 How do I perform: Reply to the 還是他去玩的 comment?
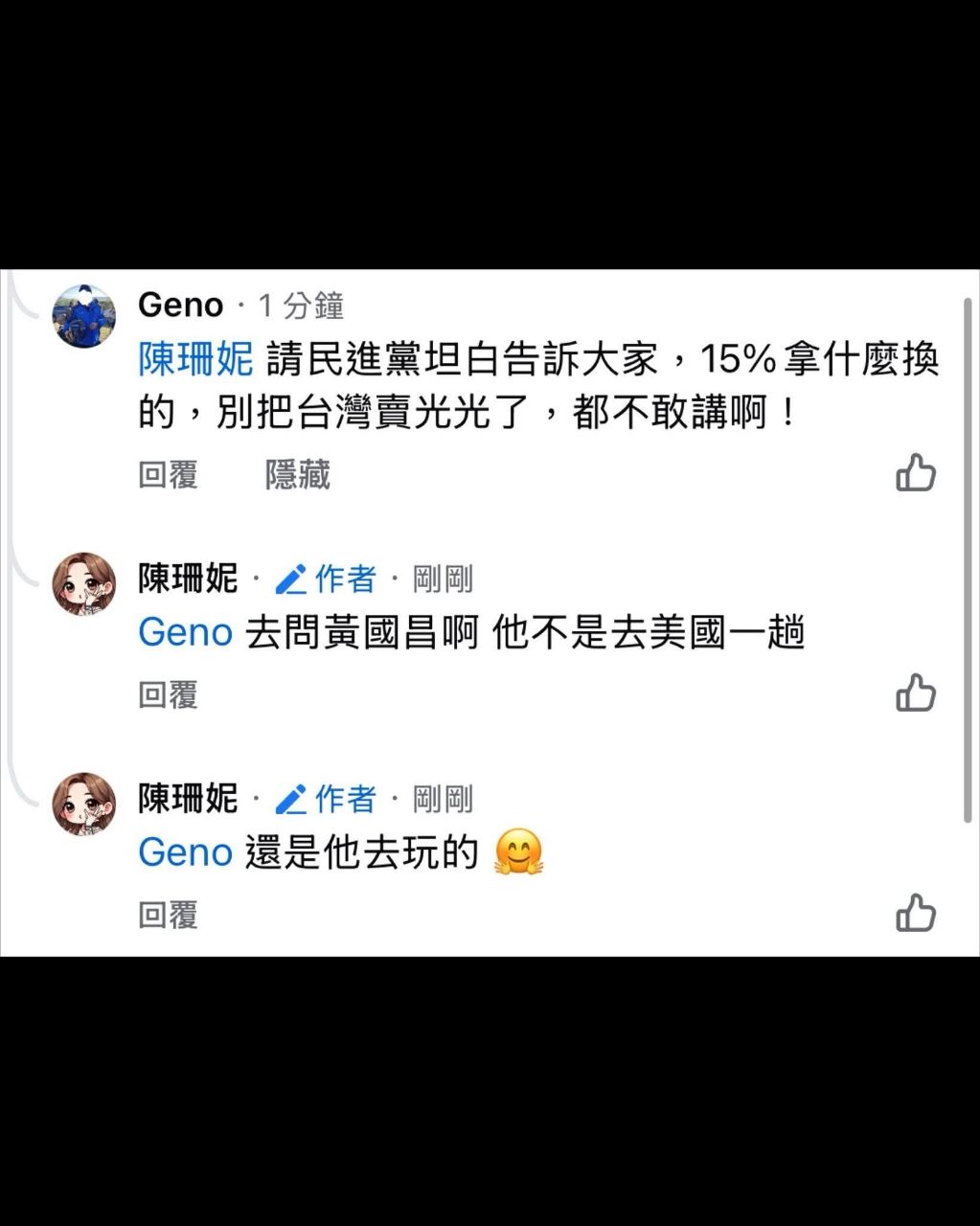coord(168,915)
